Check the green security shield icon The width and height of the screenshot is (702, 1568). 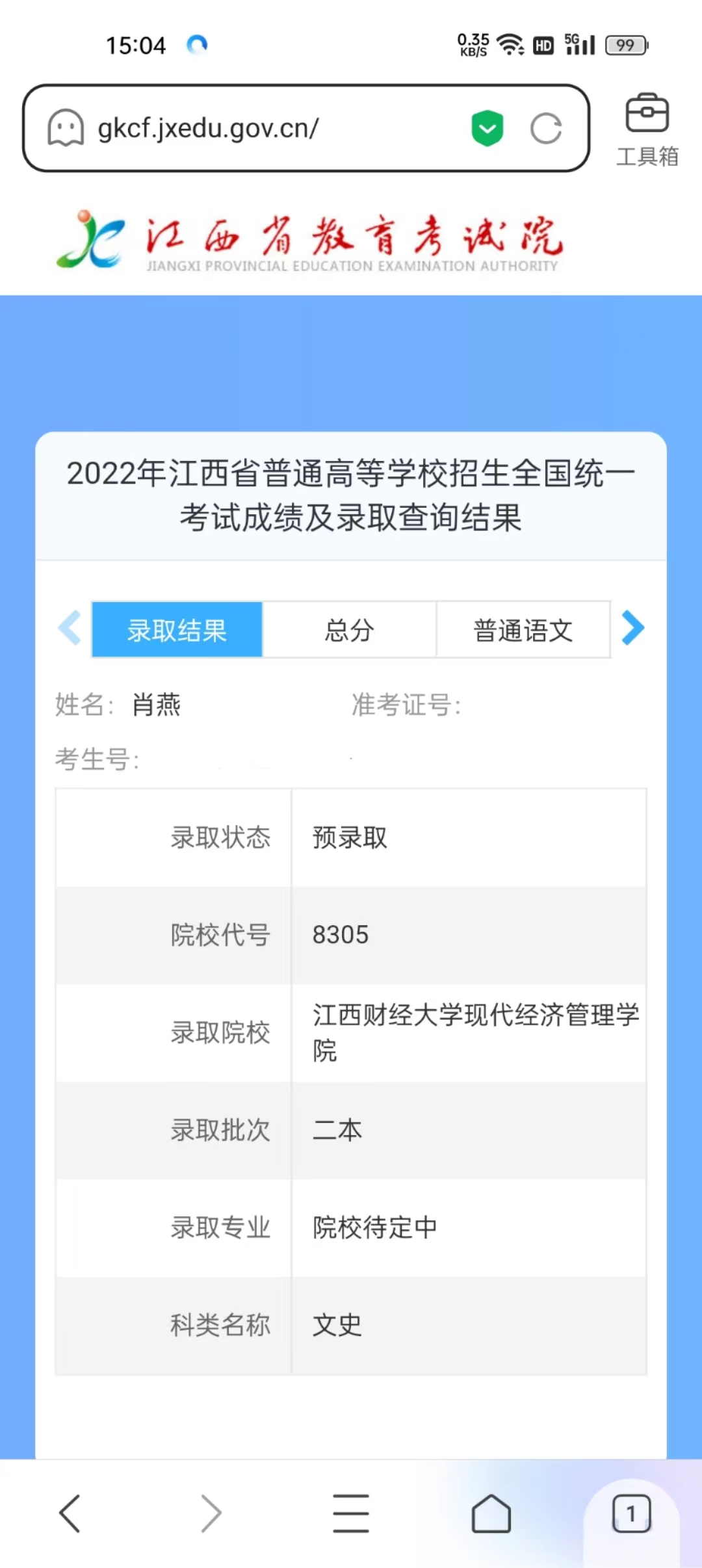[487, 128]
